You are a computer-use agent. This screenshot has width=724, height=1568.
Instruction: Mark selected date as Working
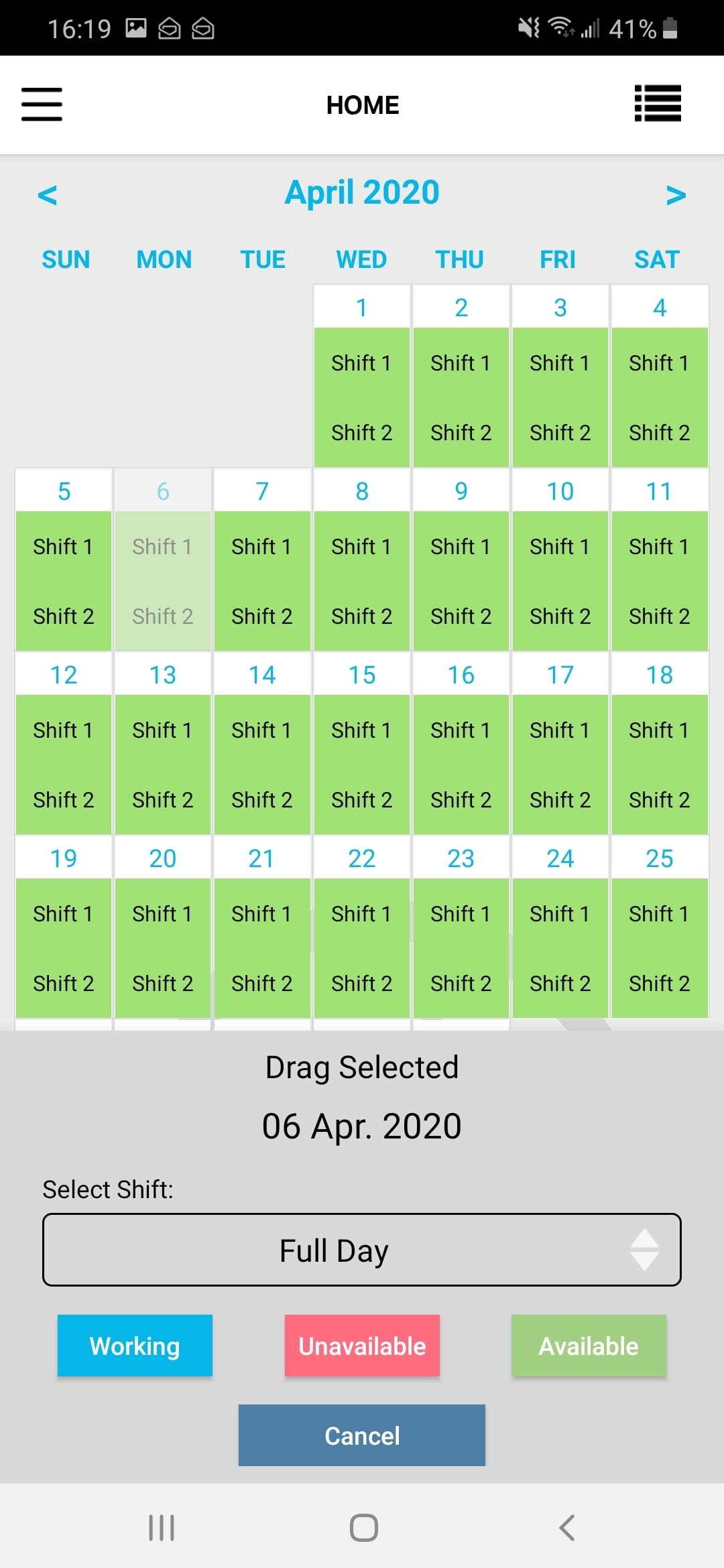tap(135, 1346)
